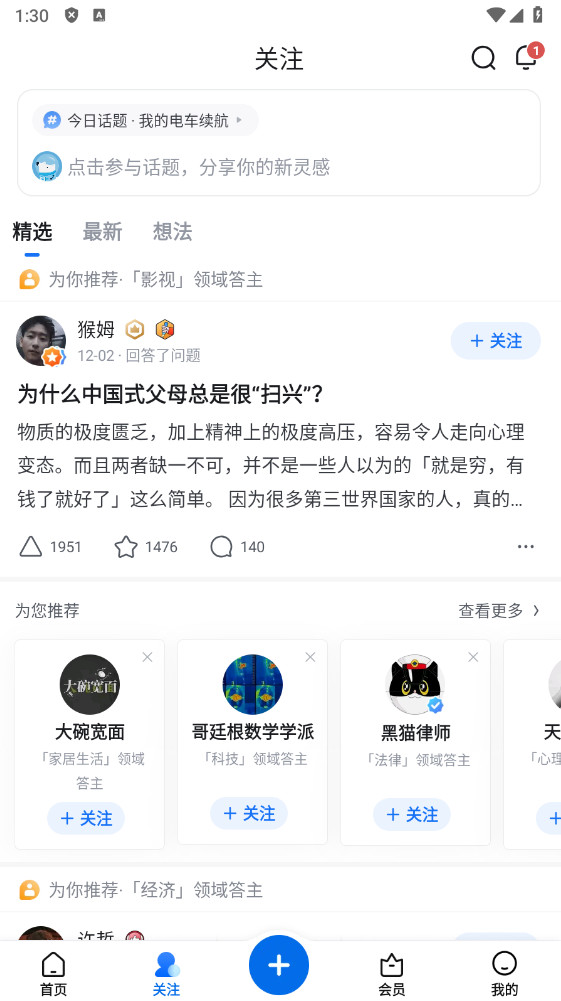Go to the 首页 tab
This screenshot has width=561, height=1001.
[x=54, y=975]
